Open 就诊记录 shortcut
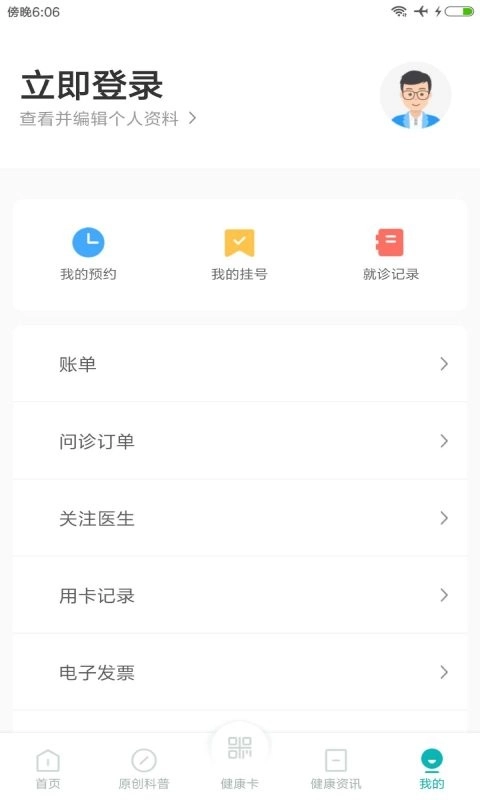The width and height of the screenshot is (480, 800). [391, 254]
